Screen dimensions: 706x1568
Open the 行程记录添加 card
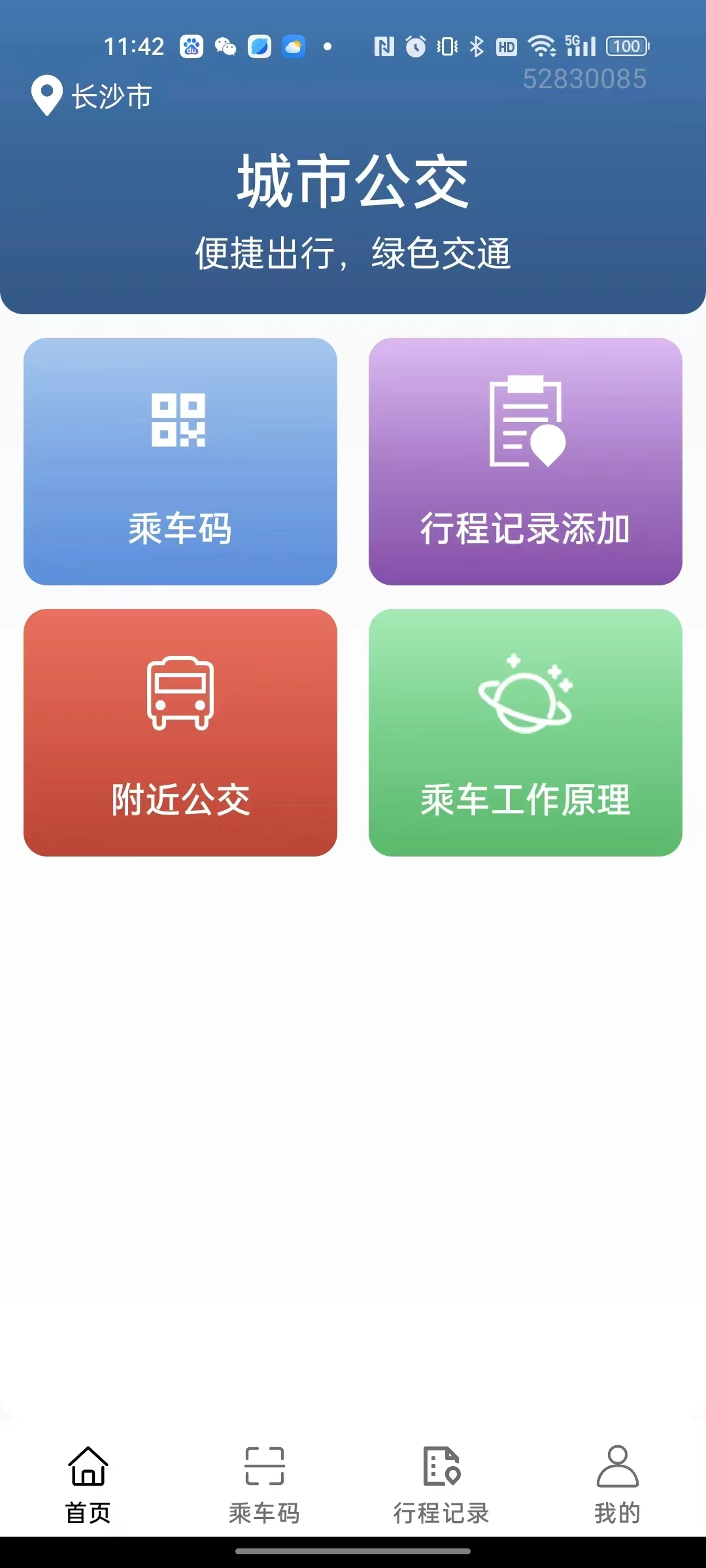coord(525,461)
